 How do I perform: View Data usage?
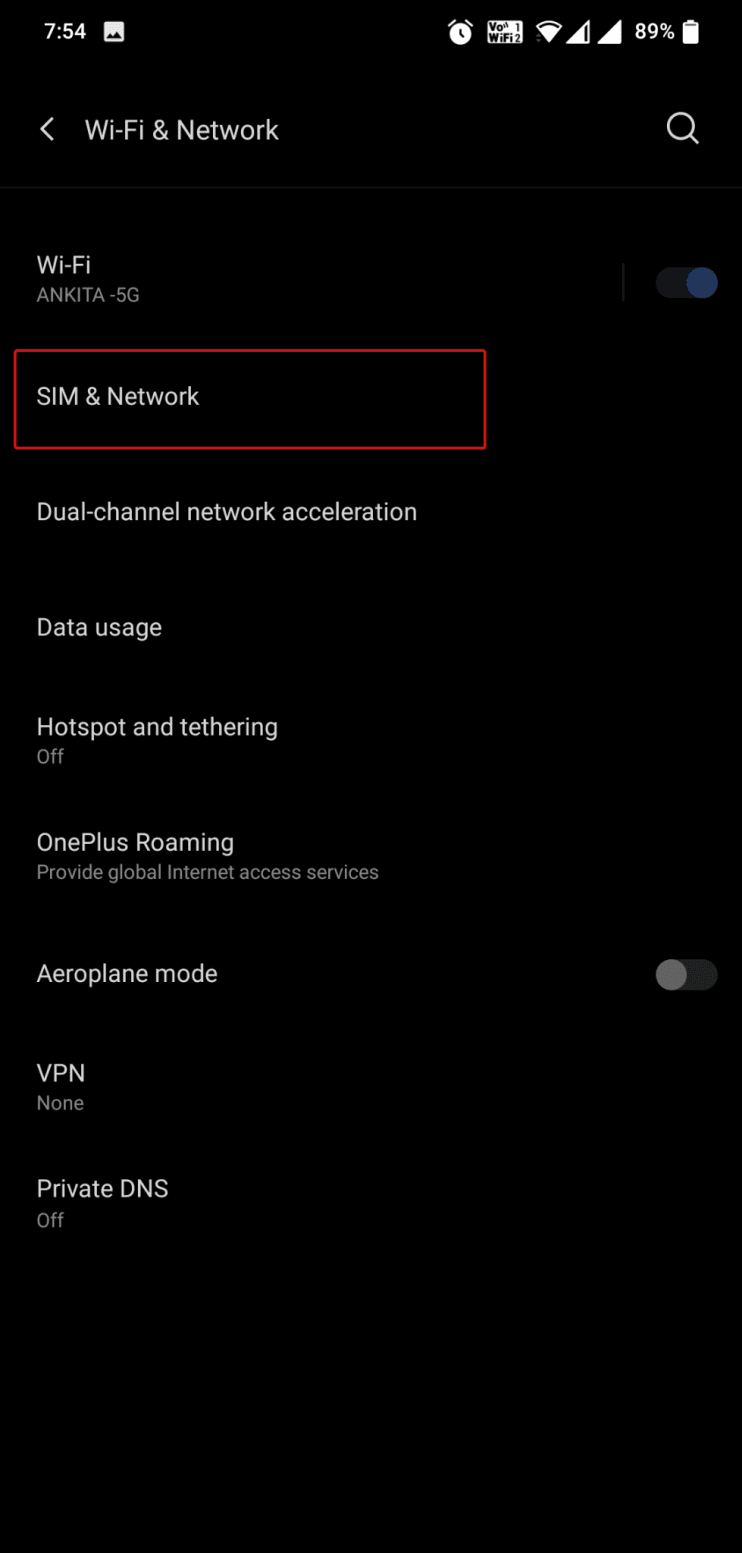click(371, 628)
